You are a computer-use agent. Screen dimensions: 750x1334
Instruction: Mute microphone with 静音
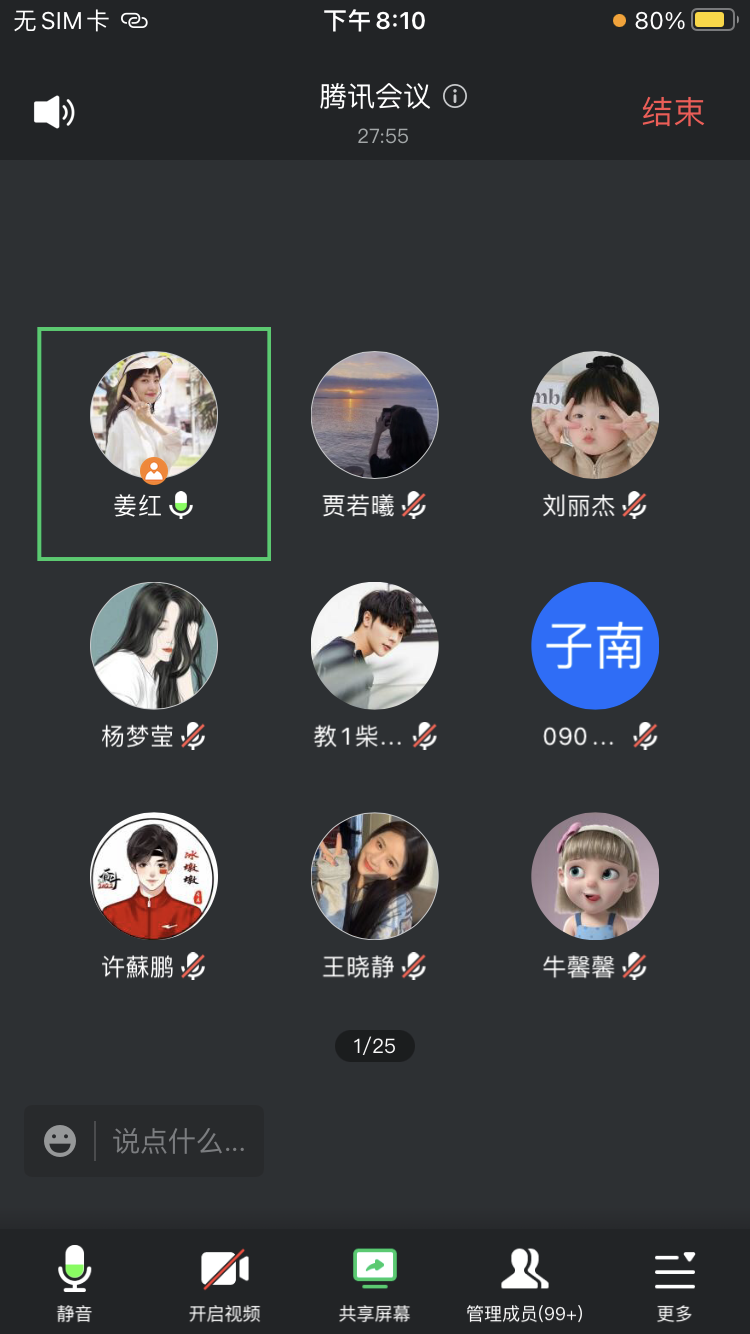click(74, 1283)
